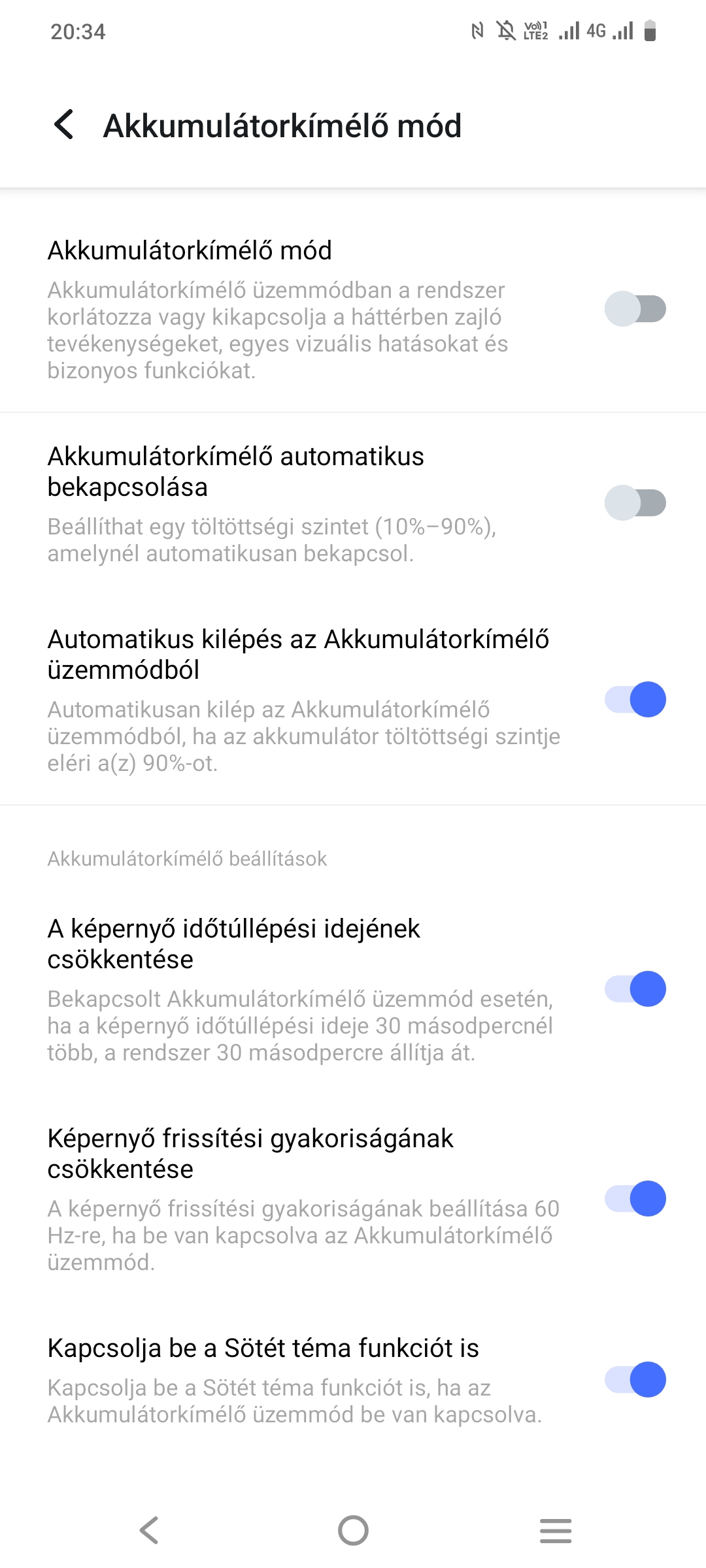Image resolution: width=706 pixels, height=1568 pixels.
Task: Tap the system home button
Action: tap(353, 1530)
